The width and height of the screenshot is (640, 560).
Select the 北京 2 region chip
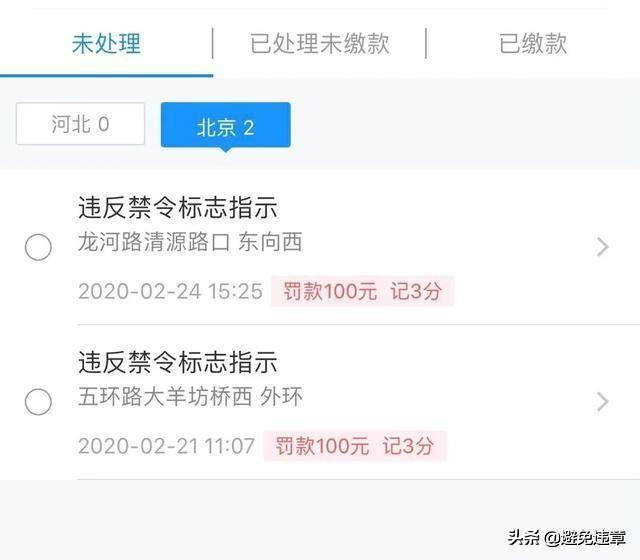coord(225,126)
